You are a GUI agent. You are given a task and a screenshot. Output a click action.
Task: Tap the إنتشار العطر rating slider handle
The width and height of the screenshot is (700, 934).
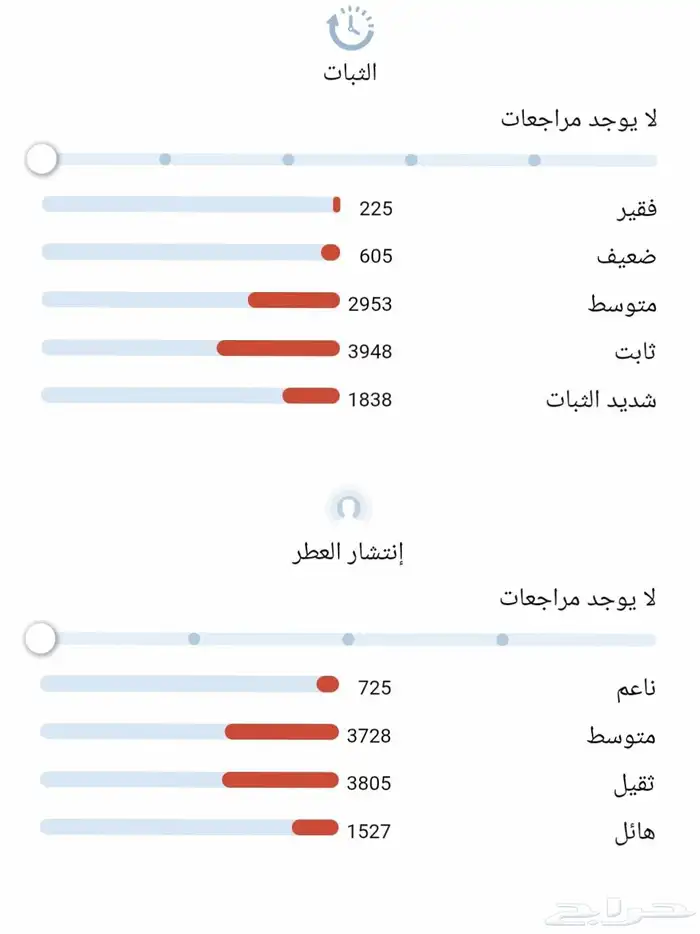[41, 638]
